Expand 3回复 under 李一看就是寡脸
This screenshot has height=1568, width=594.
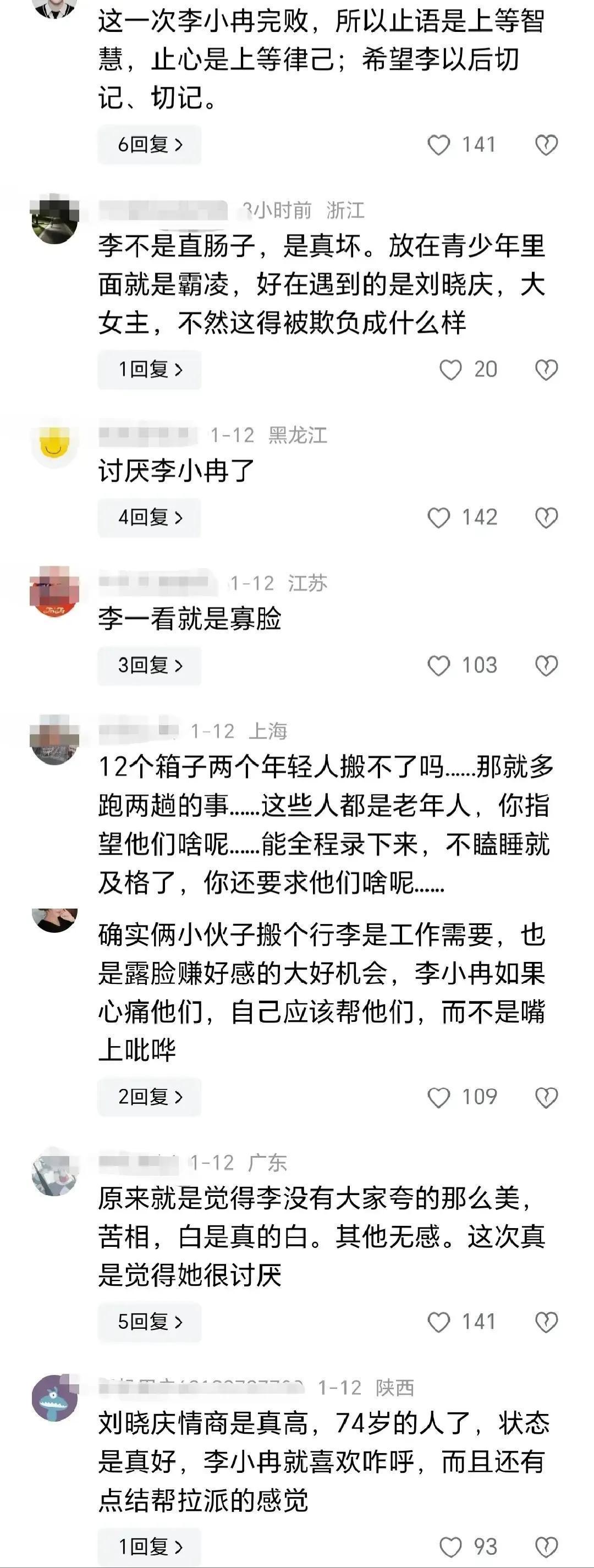150,665
